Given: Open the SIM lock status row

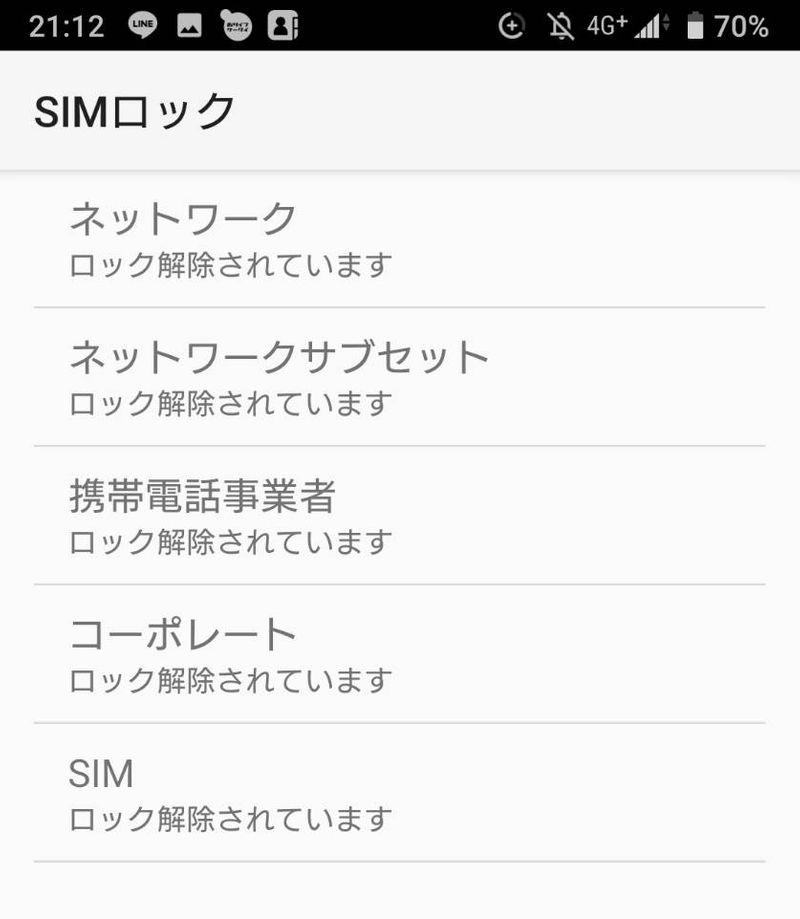Looking at the screenshot, I should pyautogui.click(x=400, y=794).
